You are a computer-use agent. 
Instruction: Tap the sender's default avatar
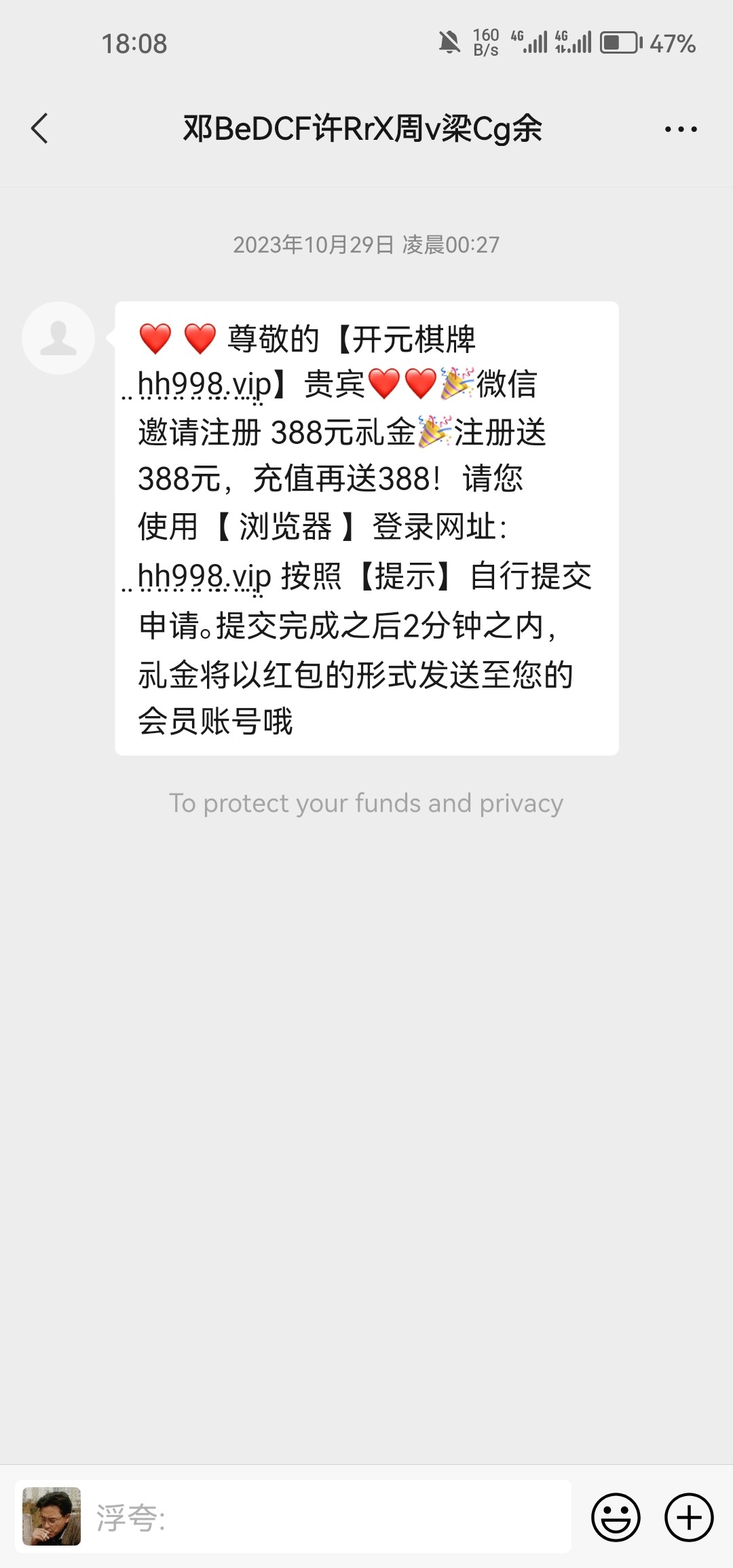click(58, 338)
